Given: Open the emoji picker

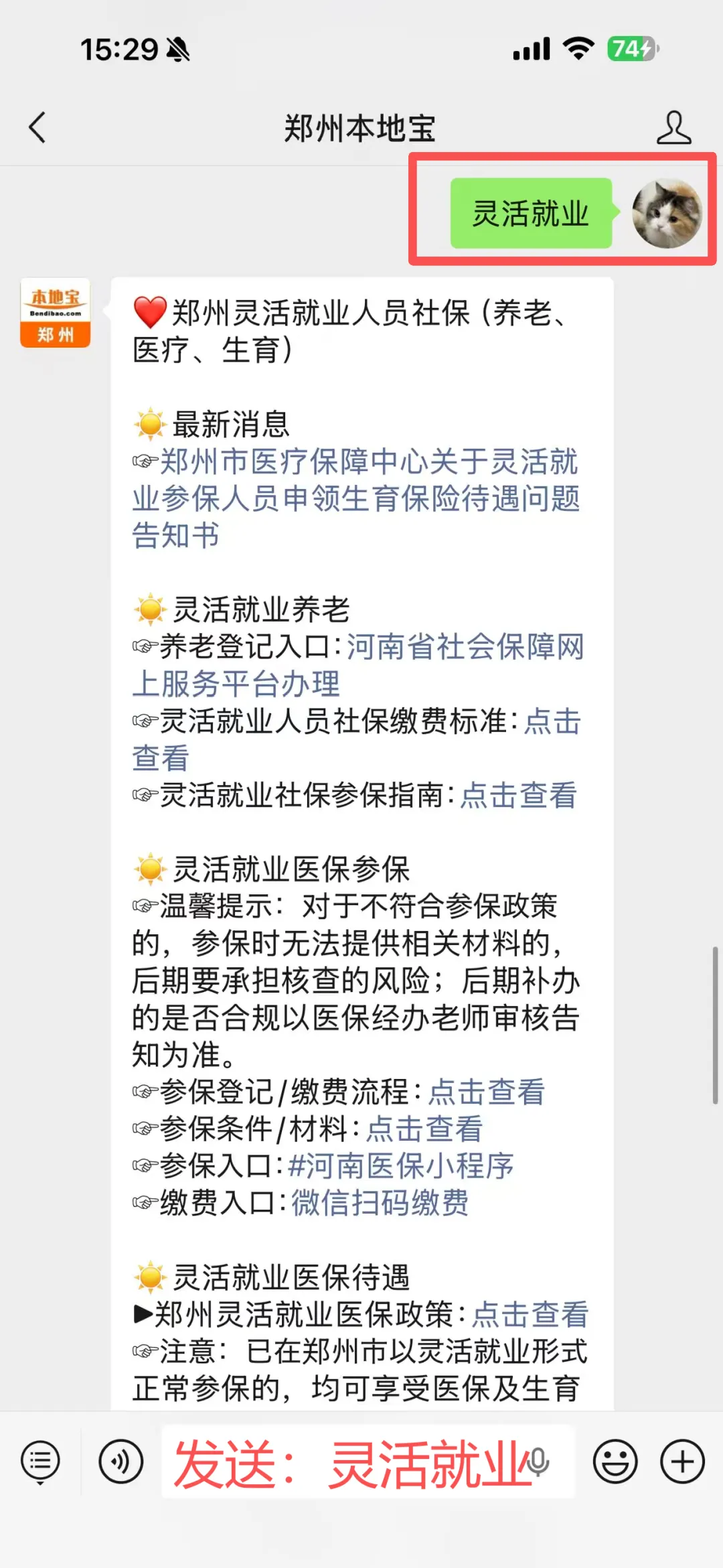Looking at the screenshot, I should [x=615, y=1462].
